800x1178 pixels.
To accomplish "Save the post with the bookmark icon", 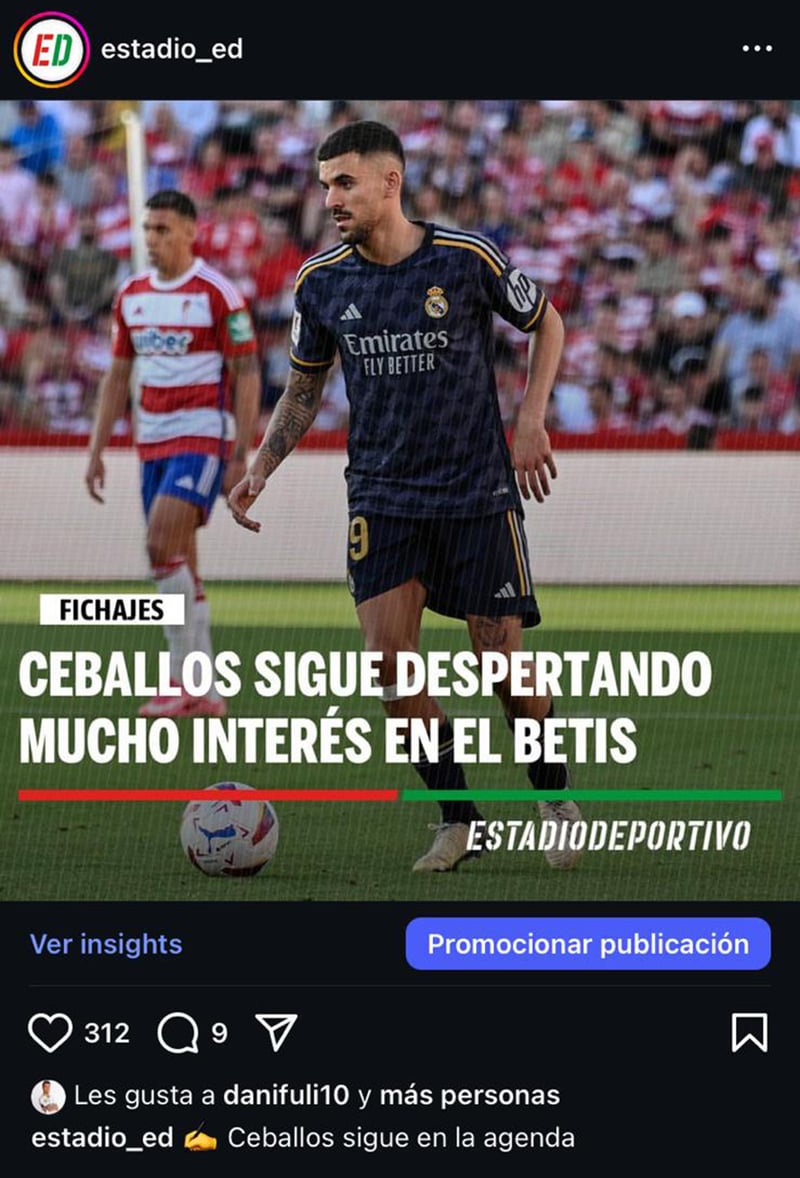I will tap(749, 1032).
